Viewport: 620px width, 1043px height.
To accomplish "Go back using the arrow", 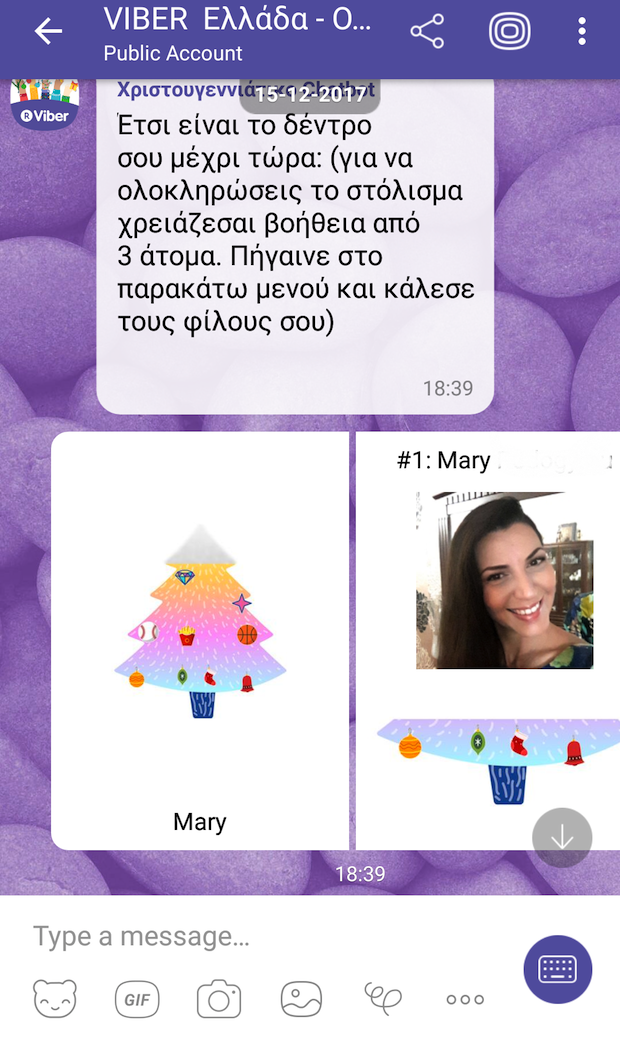I will coord(47,32).
